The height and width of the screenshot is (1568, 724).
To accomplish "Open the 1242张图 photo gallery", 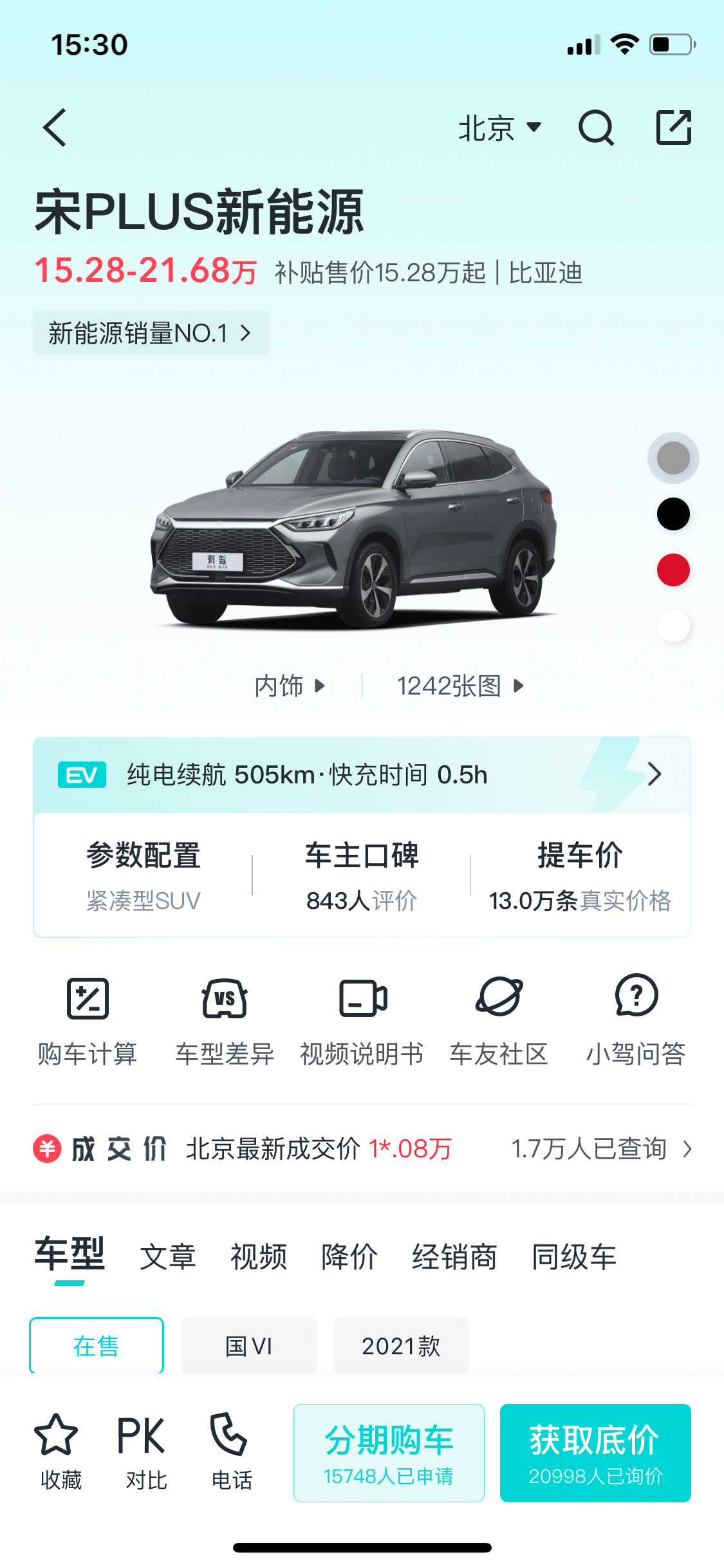I will 459,686.
